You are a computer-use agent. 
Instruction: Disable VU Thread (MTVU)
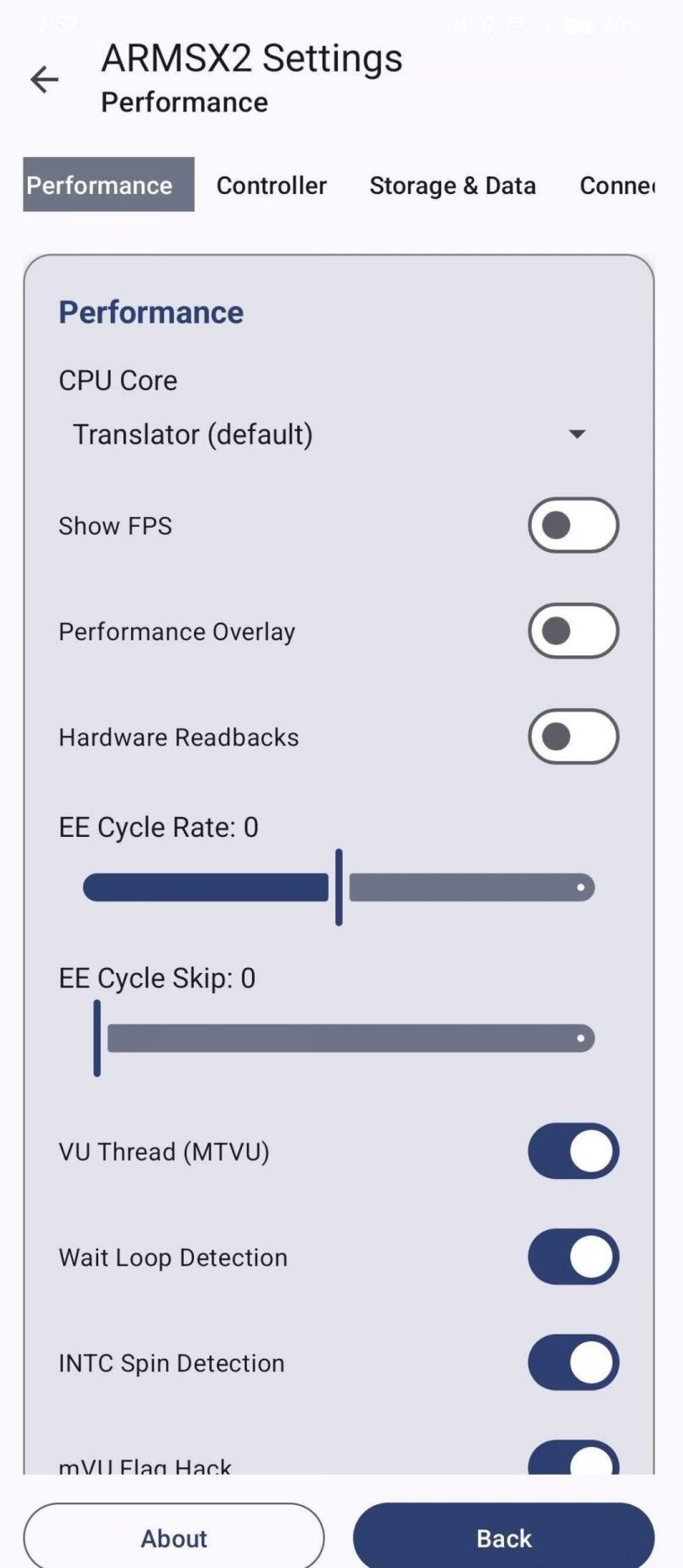(573, 1152)
